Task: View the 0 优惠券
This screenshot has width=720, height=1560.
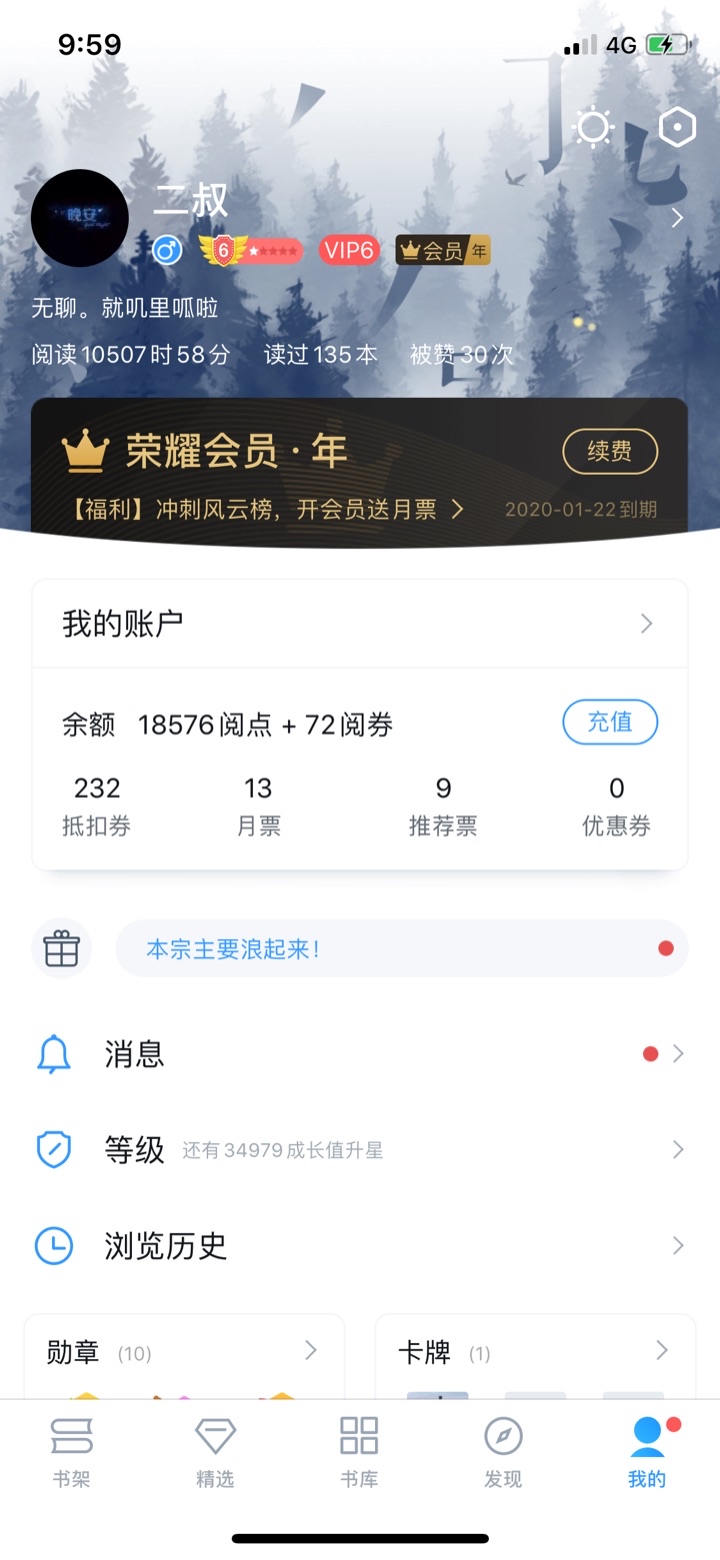Action: coord(616,806)
